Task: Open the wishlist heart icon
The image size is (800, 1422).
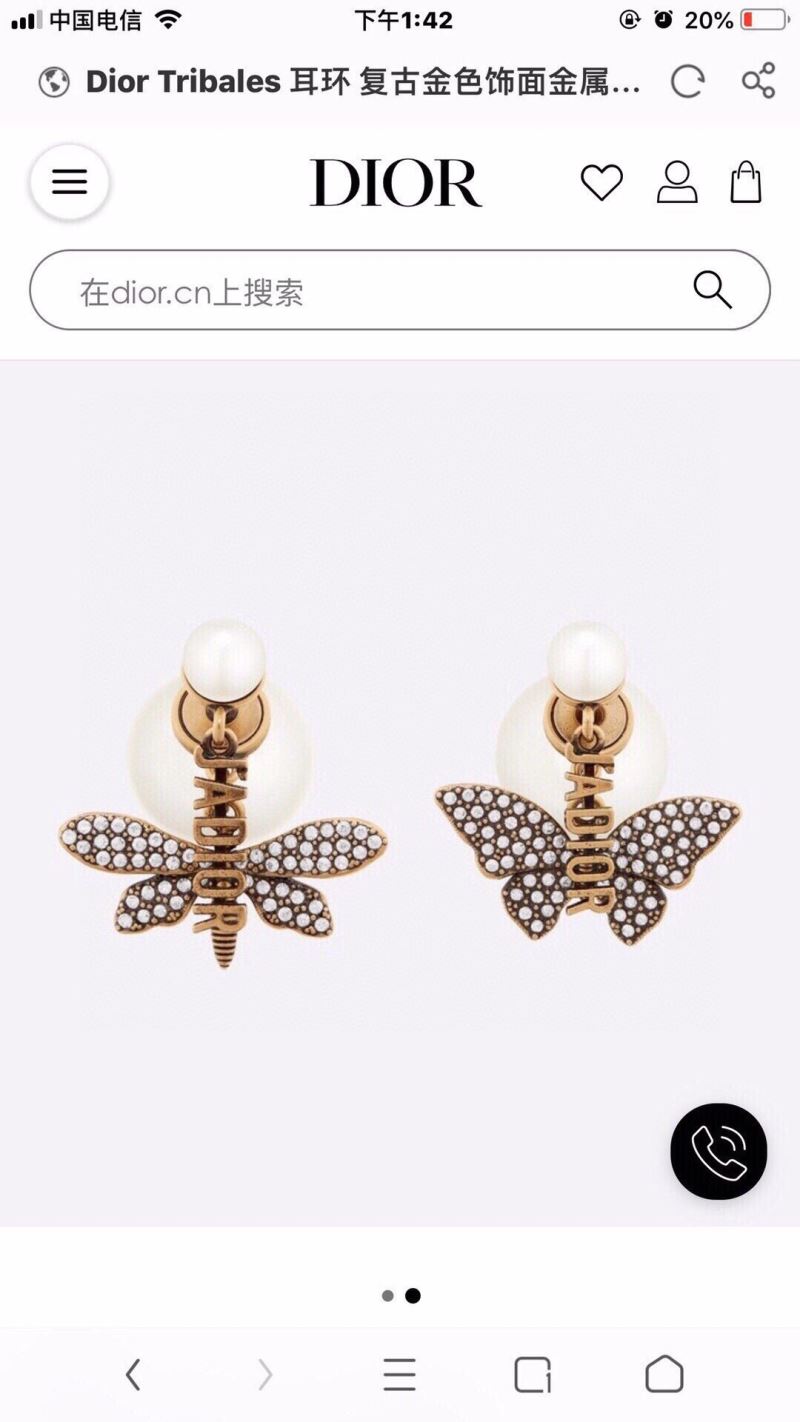Action: [x=602, y=184]
